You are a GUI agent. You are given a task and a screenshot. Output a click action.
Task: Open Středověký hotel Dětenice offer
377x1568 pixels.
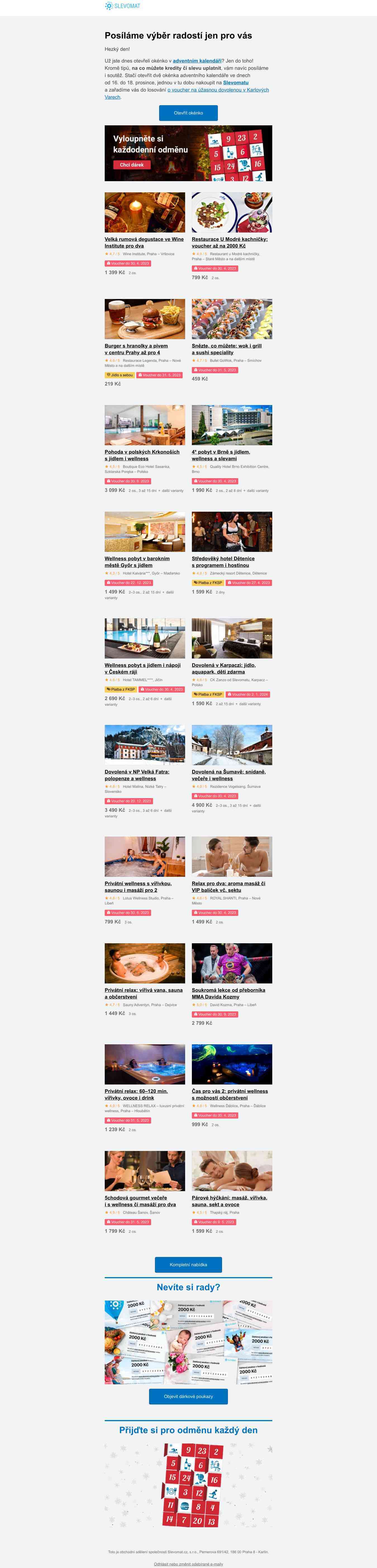[223, 561]
